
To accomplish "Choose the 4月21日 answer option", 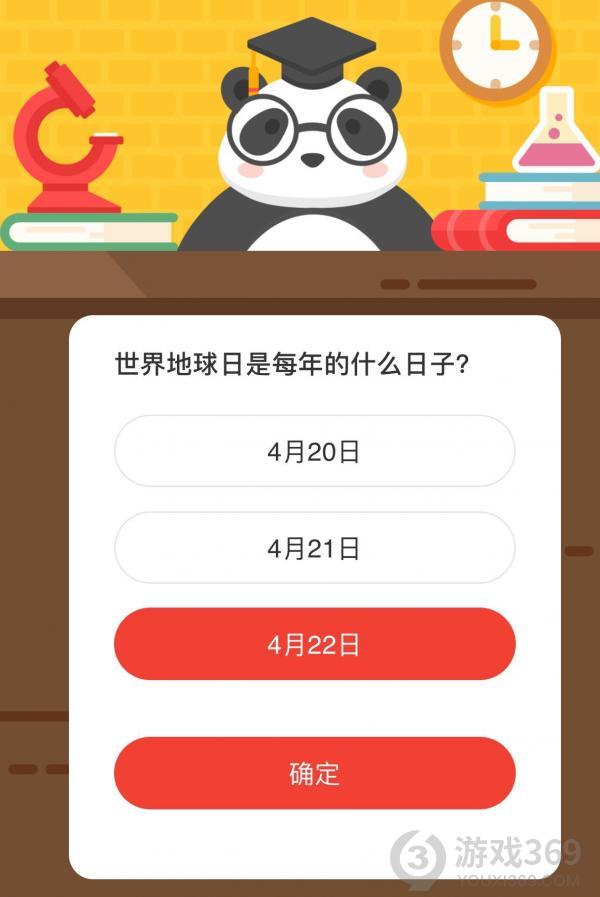I will coord(314,548).
